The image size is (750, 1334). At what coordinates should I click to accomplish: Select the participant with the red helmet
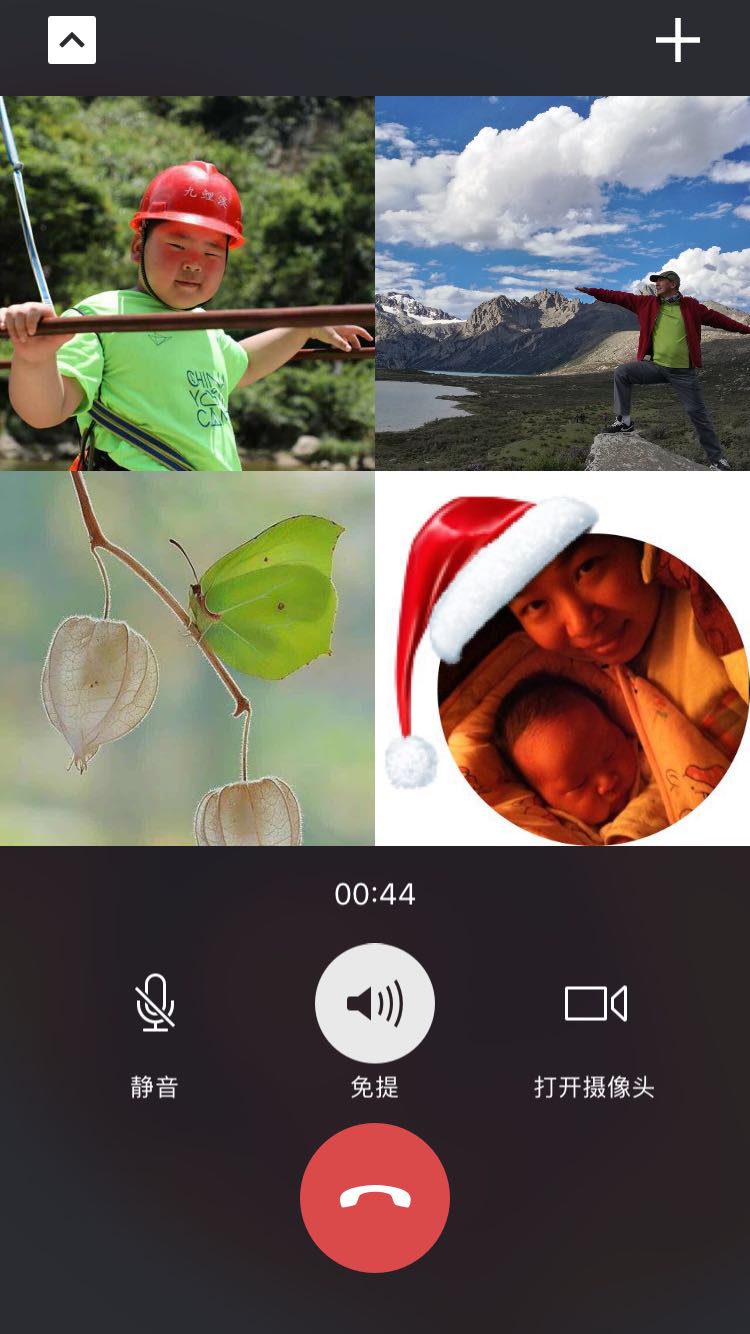coord(187,283)
